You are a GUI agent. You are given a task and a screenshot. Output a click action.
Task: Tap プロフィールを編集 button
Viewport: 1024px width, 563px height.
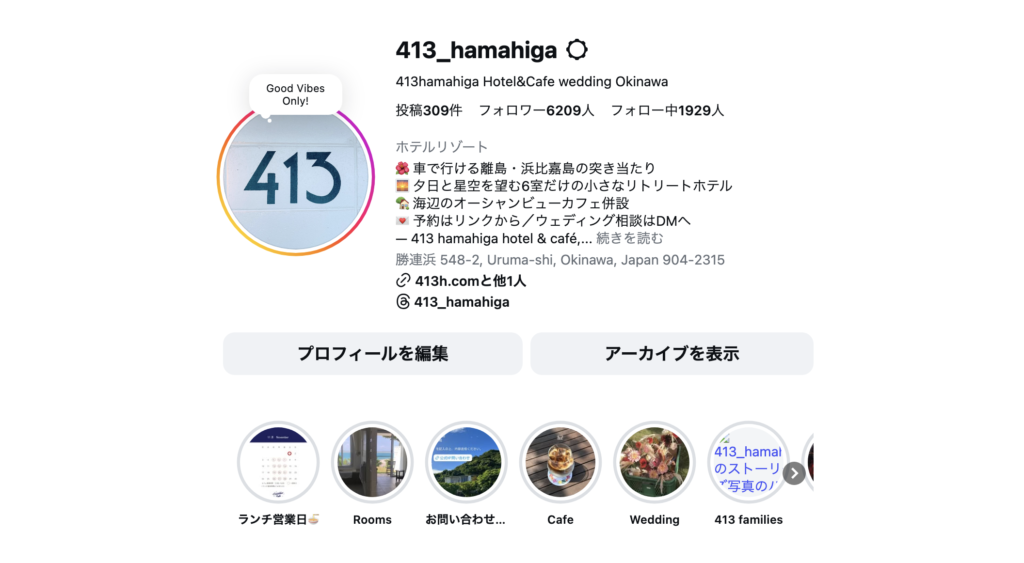pyautogui.click(x=372, y=354)
